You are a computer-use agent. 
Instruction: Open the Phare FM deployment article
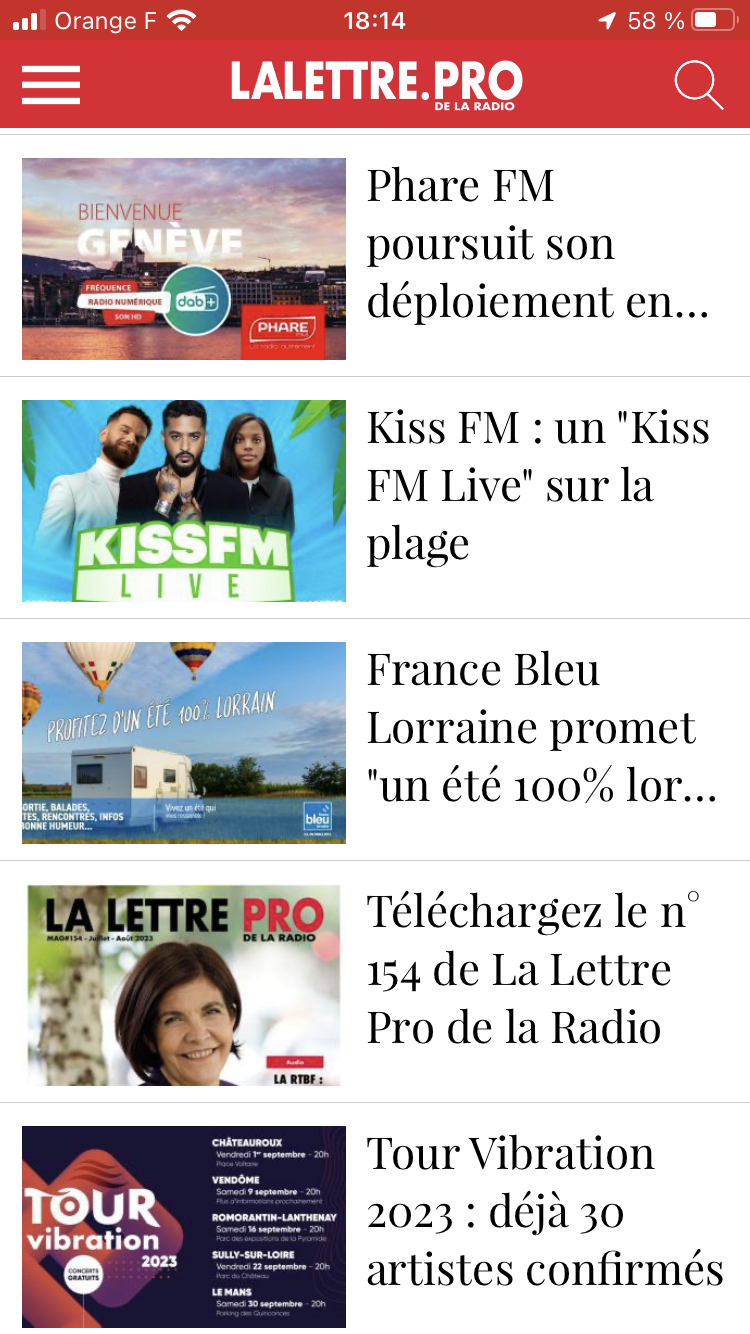click(538, 244)
